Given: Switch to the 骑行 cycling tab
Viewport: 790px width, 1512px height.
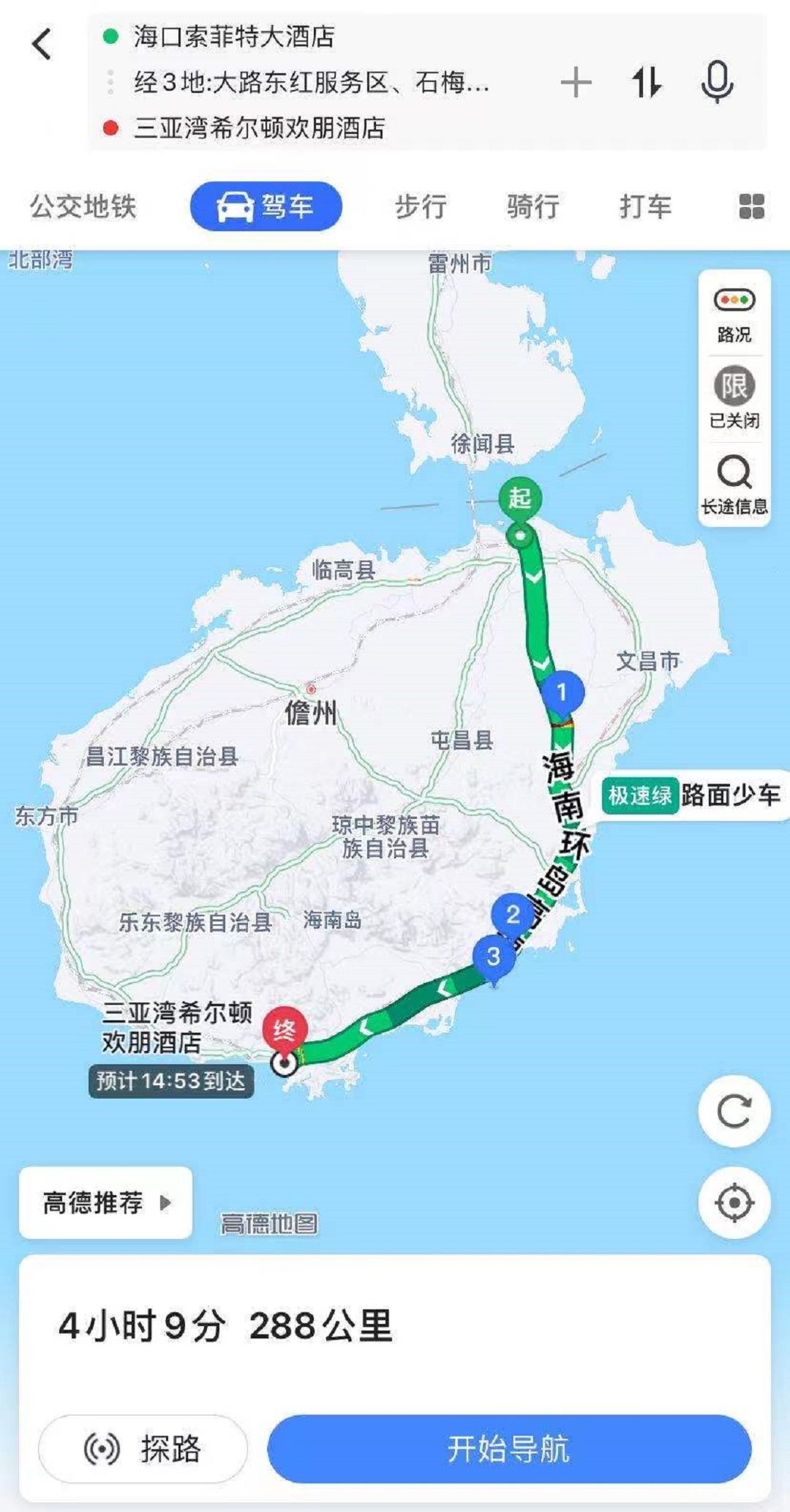Looking at the screenshot, I should (x=533, y=206).
